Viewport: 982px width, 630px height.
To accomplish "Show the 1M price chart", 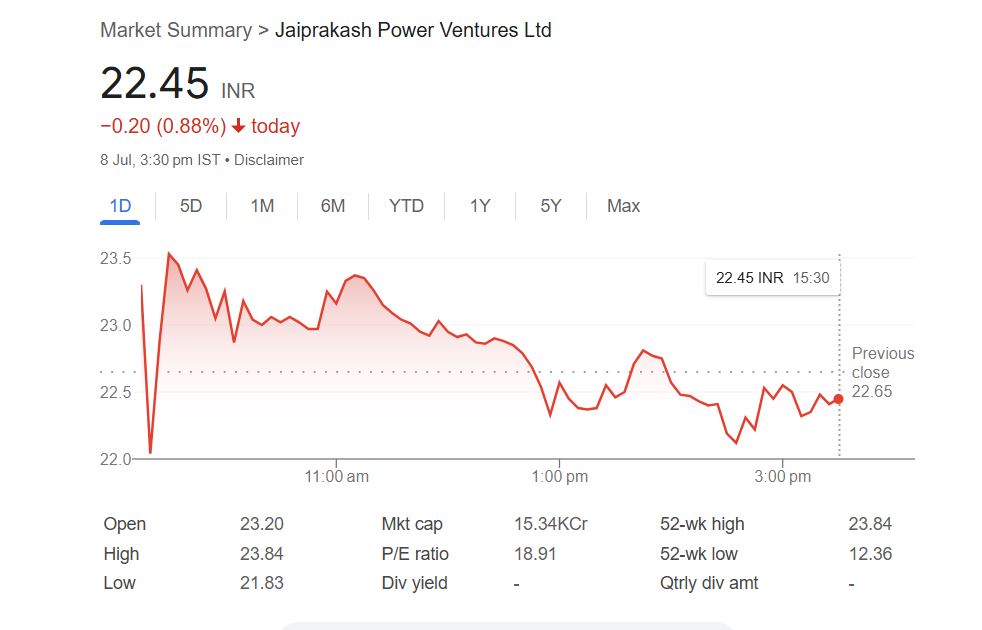I will coord(262,206).
